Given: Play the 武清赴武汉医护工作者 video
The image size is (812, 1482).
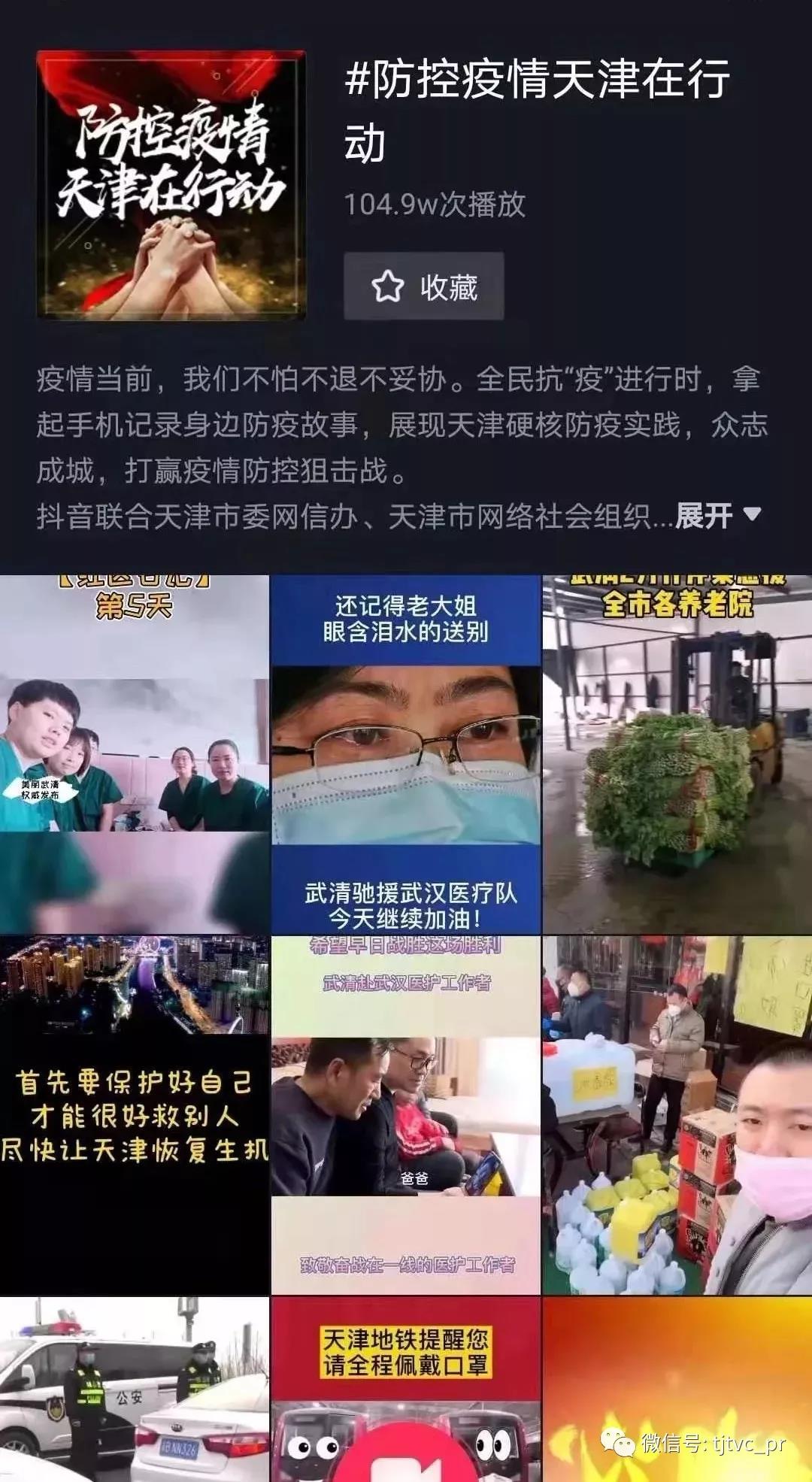Looking at the screenshot, I should point(406,1115).
